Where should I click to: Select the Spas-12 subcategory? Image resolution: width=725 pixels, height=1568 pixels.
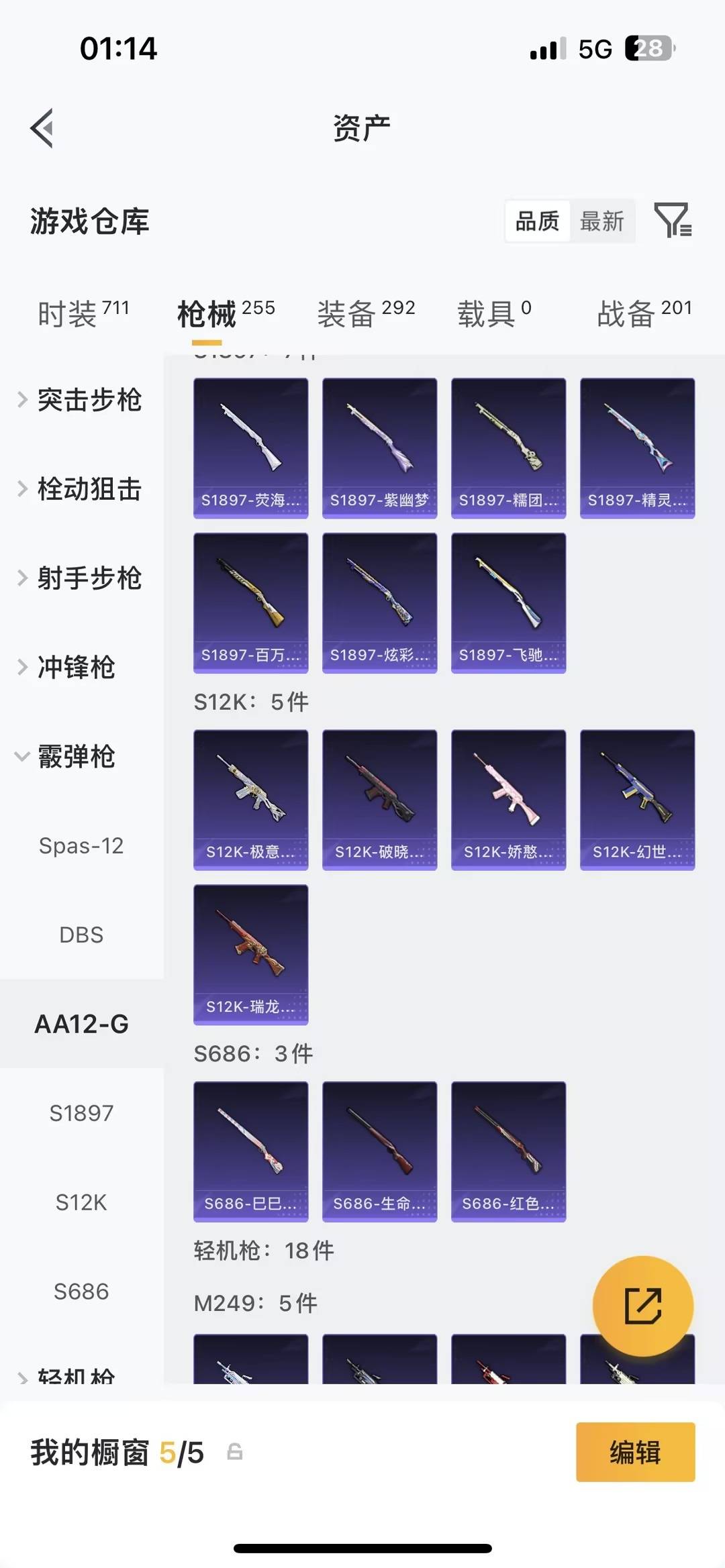81,846
